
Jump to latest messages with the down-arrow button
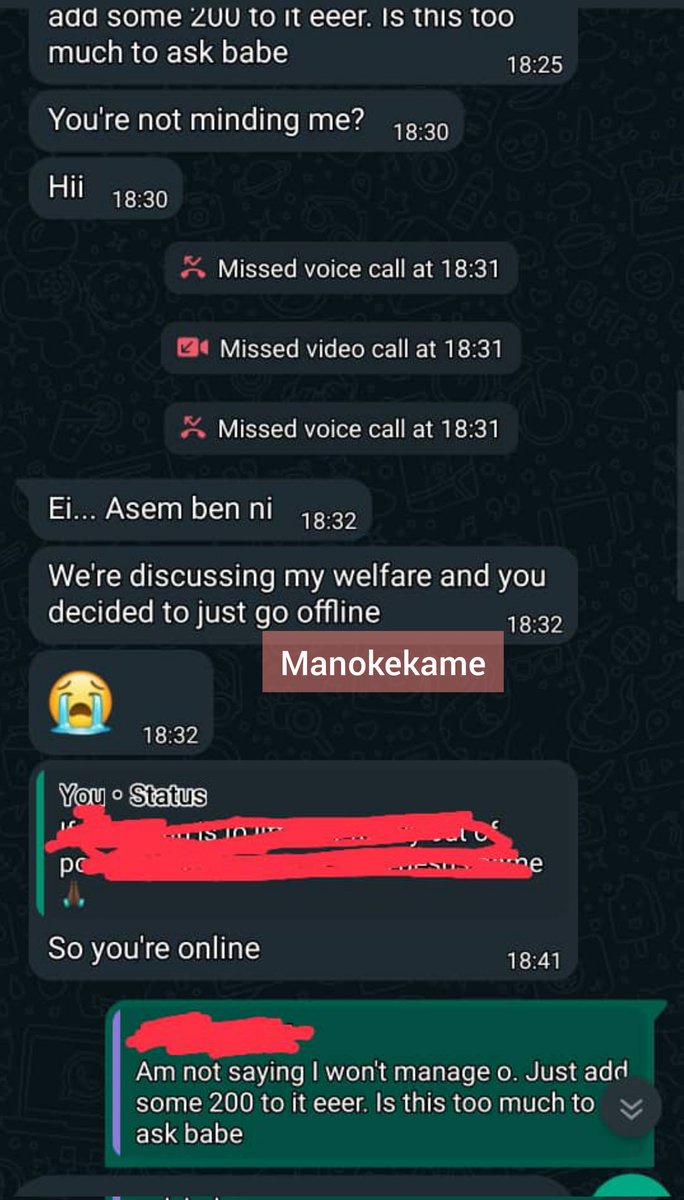click(x=631, y=1109)
